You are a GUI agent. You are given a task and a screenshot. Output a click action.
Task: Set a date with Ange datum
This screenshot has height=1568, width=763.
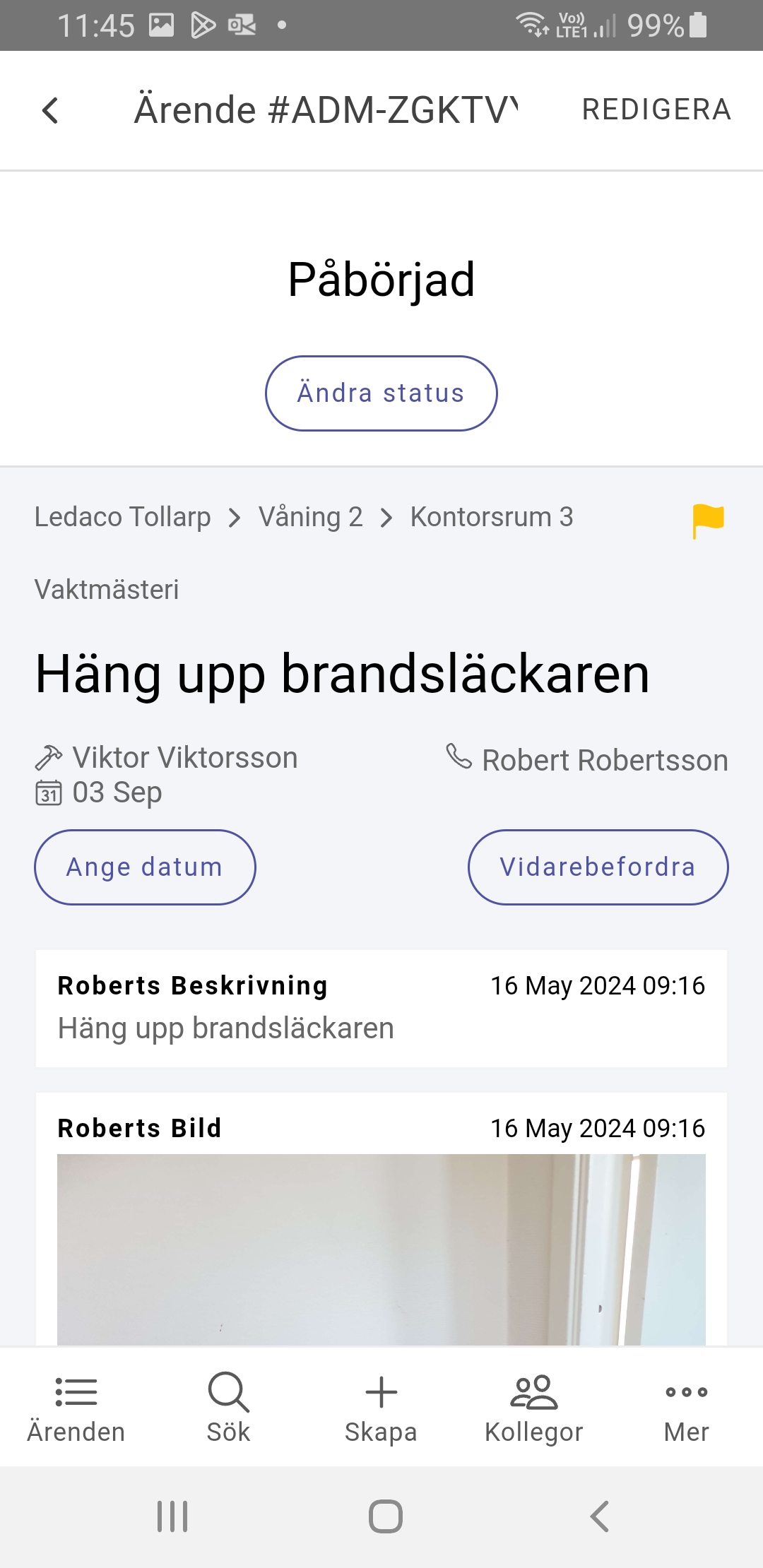[x=145, y=867]
